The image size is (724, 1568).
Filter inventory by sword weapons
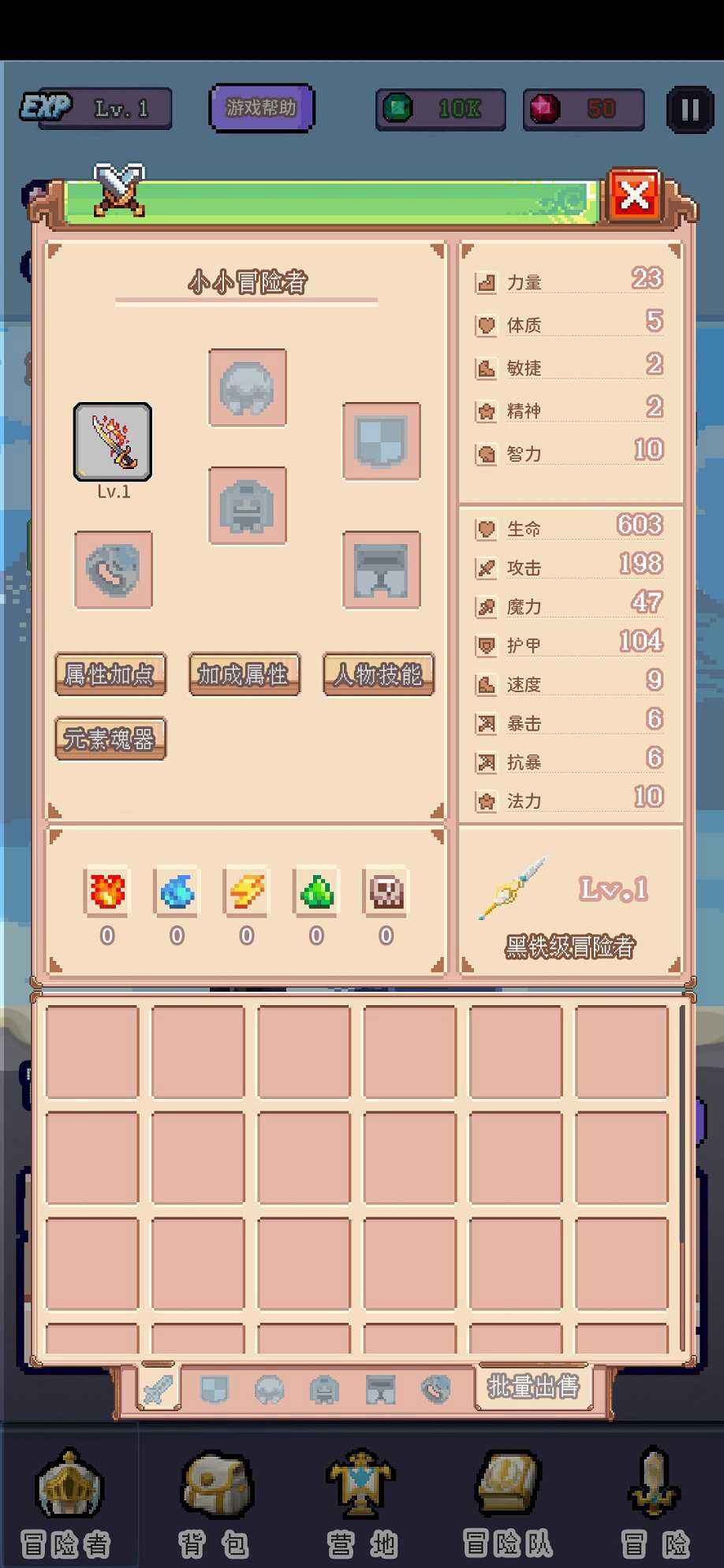pyautogui.click(x=158, y=1390)
